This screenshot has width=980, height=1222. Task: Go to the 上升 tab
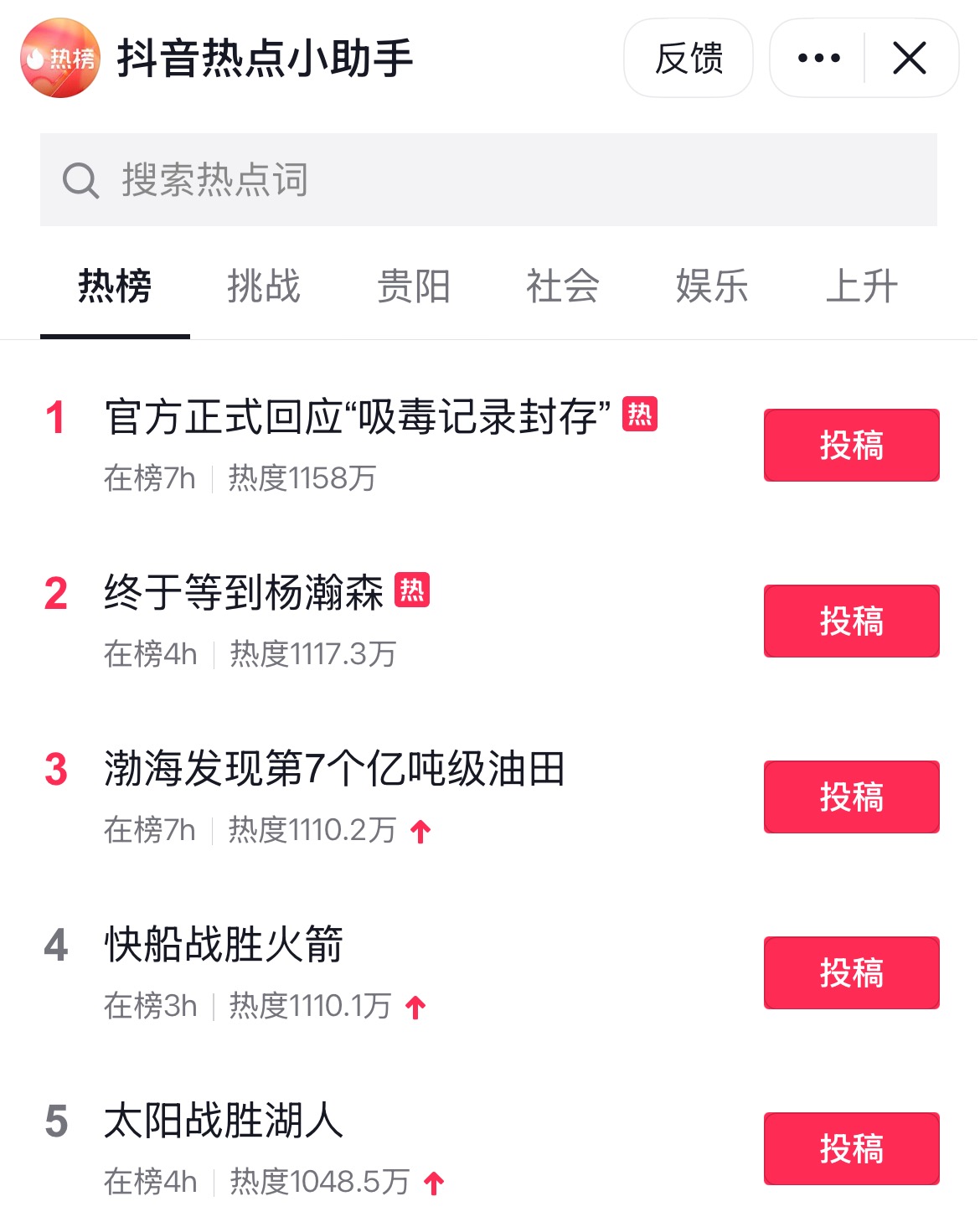pyautogui.click(x=861, y=286)
